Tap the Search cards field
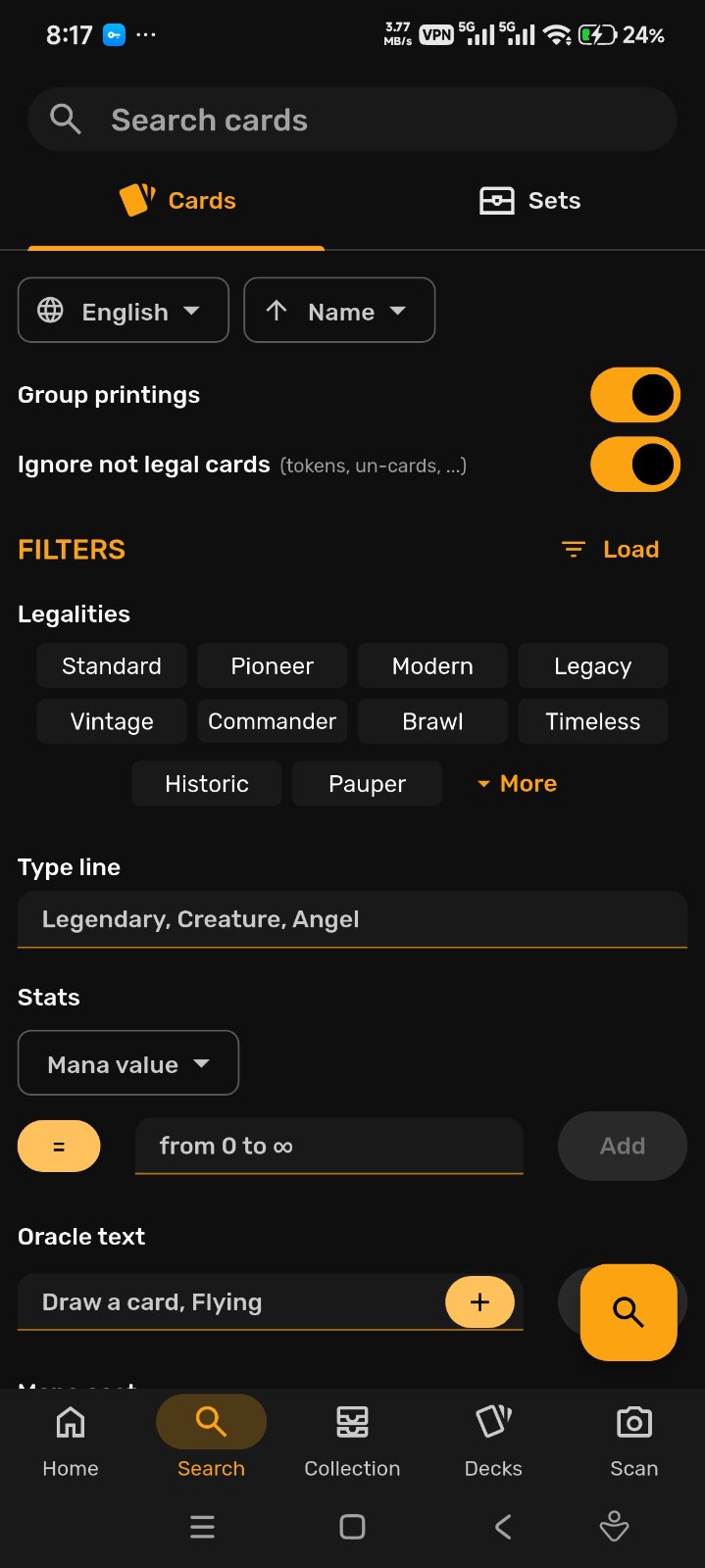 coord(353,120)
